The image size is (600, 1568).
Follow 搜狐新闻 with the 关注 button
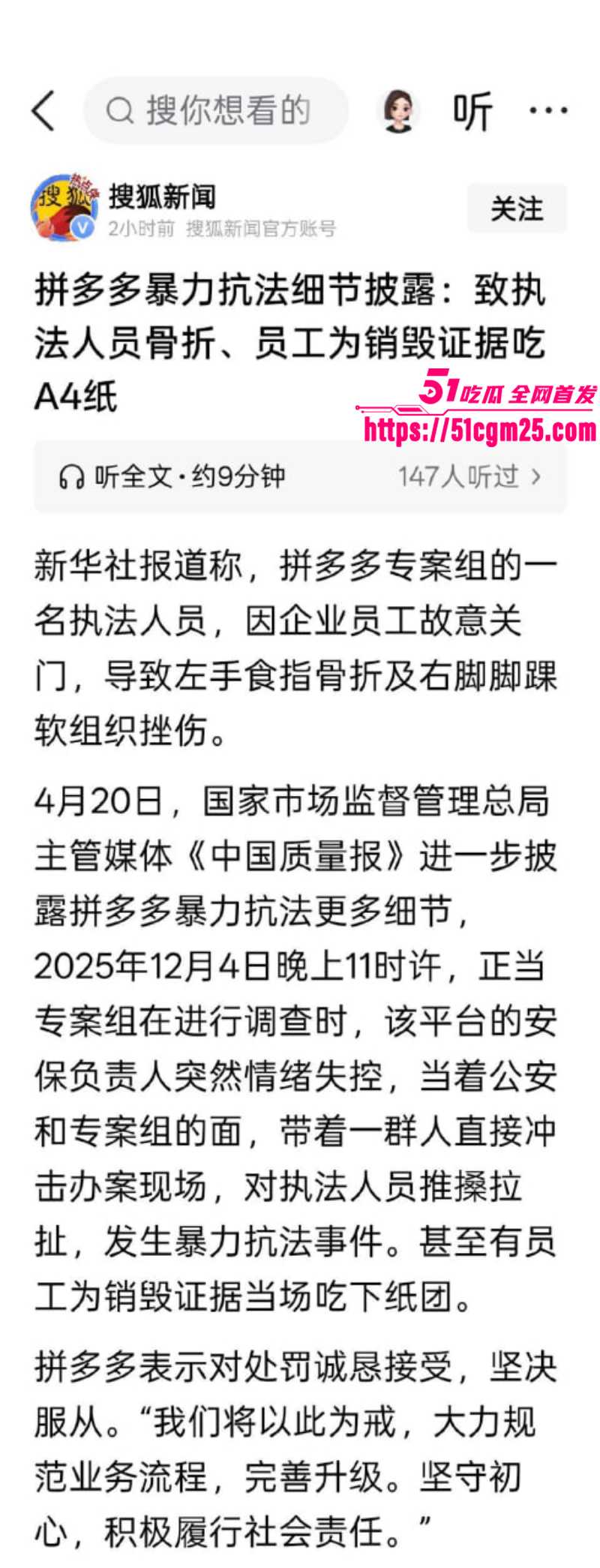pyautogui.click(x=517, y=209)
